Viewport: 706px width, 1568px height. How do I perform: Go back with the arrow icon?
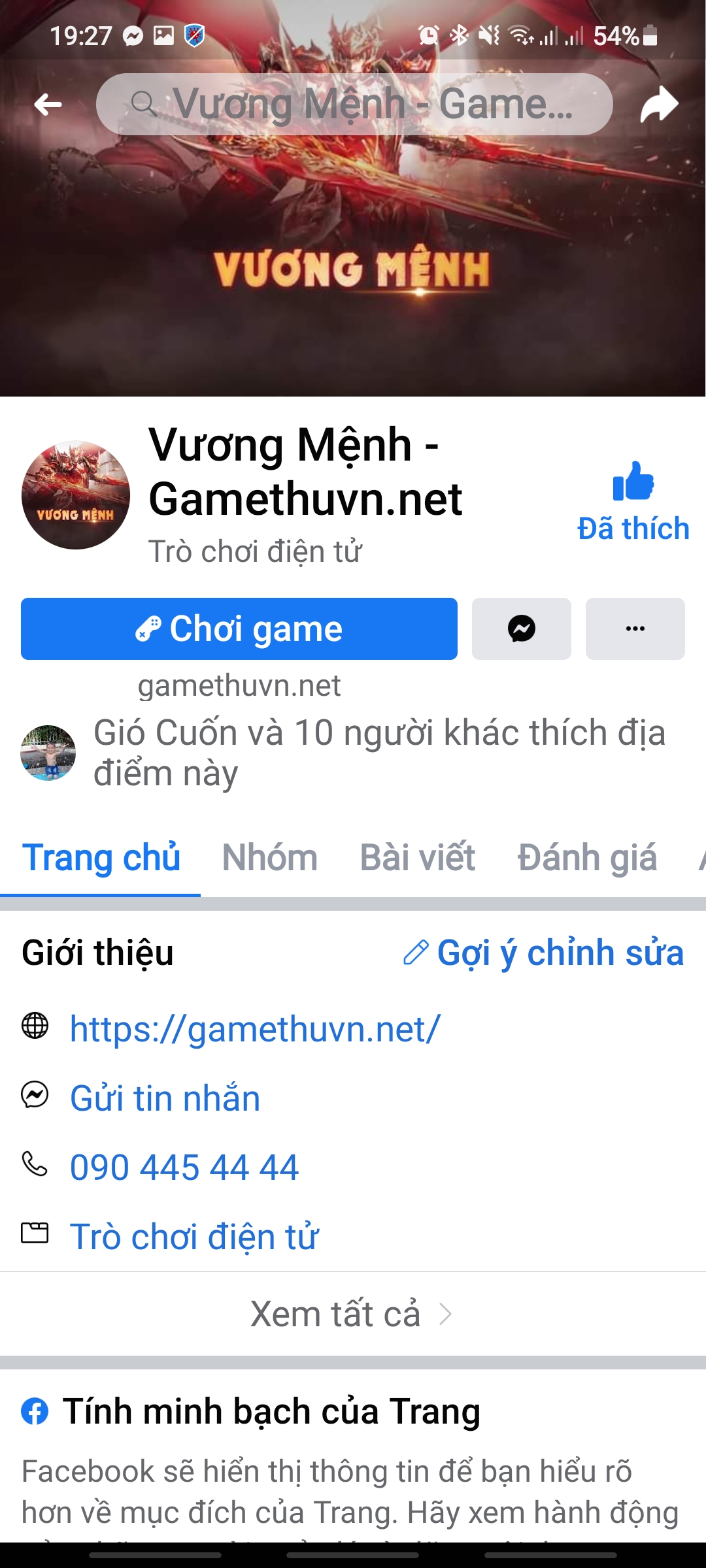48,105
